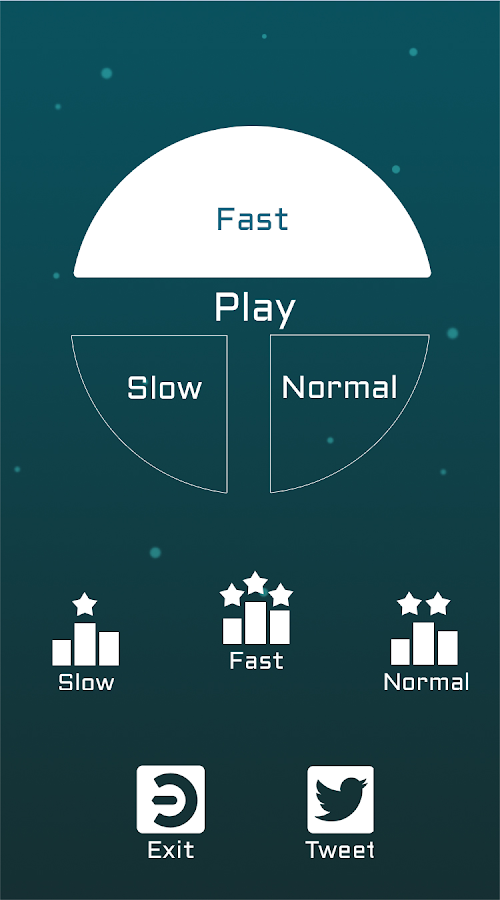The height and width of the screenshot is (900, 500).
Task: View the Fast leaderboard
Action: [x=256, y=621]
